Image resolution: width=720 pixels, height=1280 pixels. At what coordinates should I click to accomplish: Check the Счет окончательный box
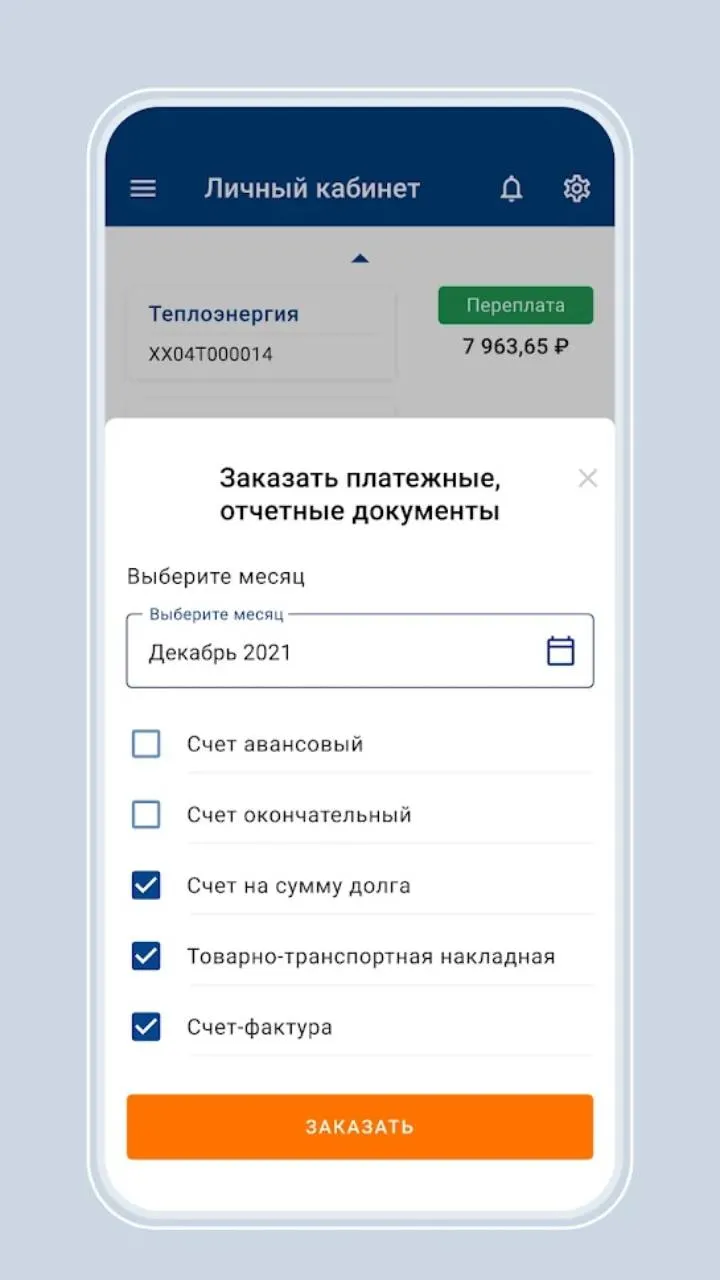pyautogui.click(x=146, y=815)
